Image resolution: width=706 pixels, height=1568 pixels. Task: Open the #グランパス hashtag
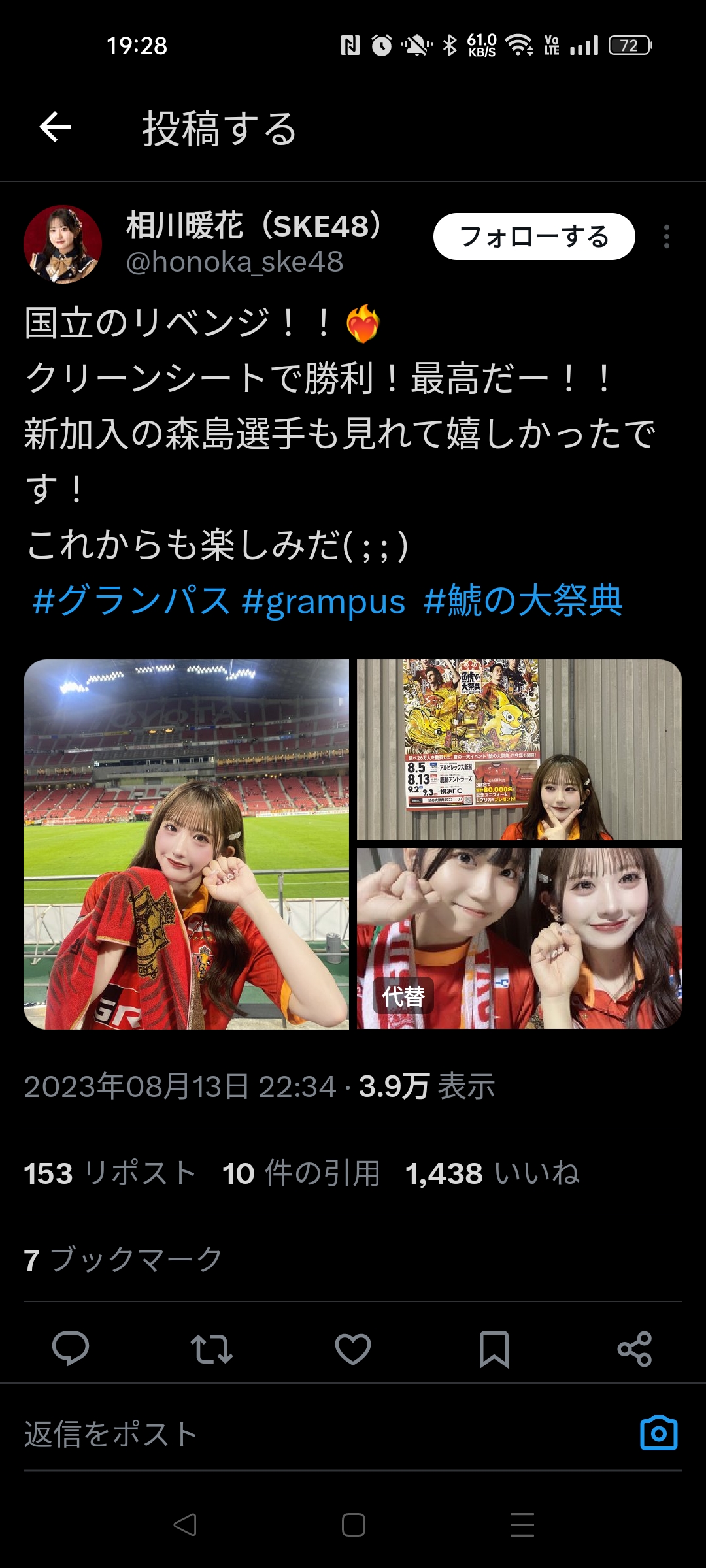[131, 601]
